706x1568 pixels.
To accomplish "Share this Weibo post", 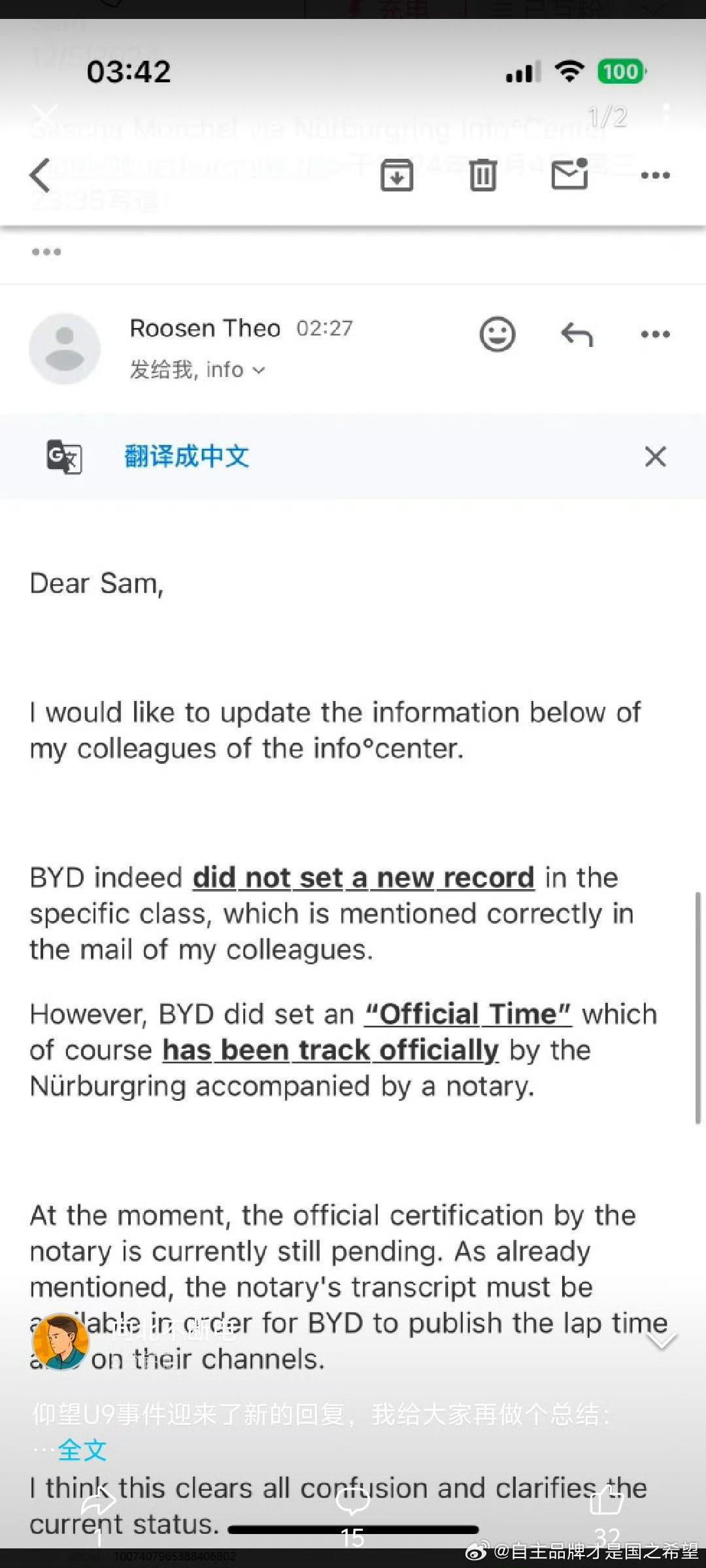I will [98, 1503].
